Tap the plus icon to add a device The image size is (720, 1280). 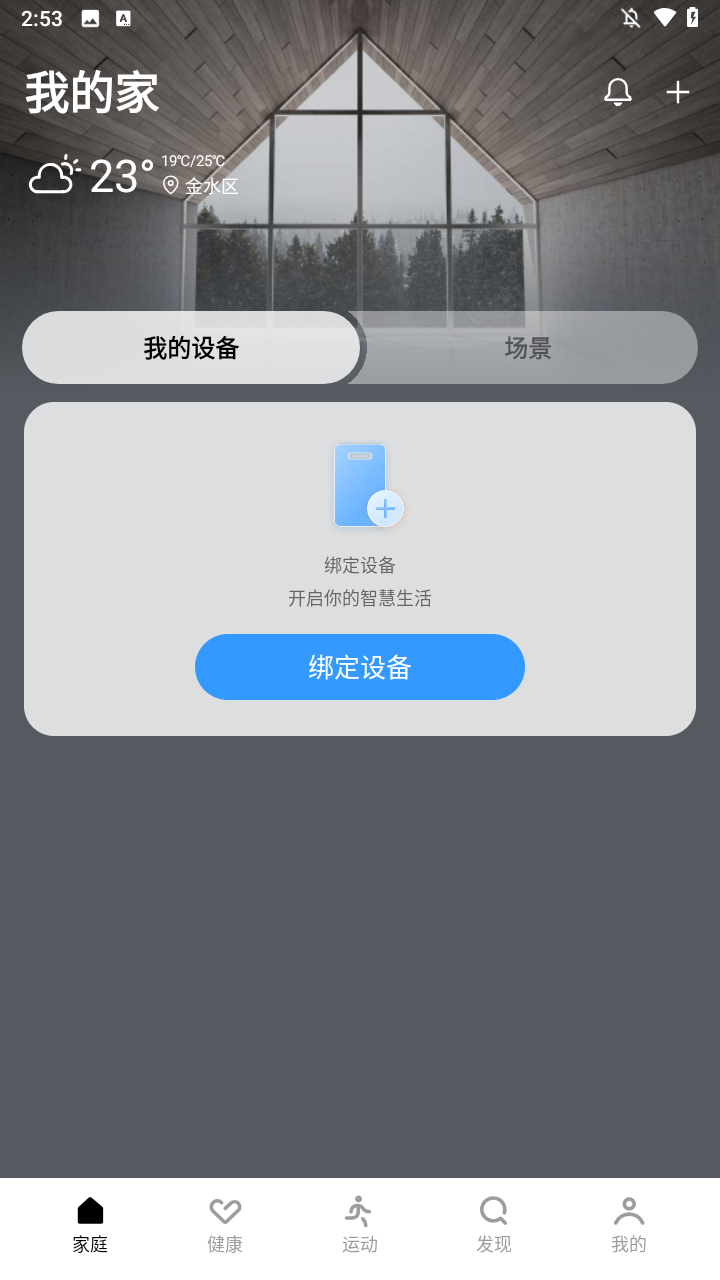point(677,91)
